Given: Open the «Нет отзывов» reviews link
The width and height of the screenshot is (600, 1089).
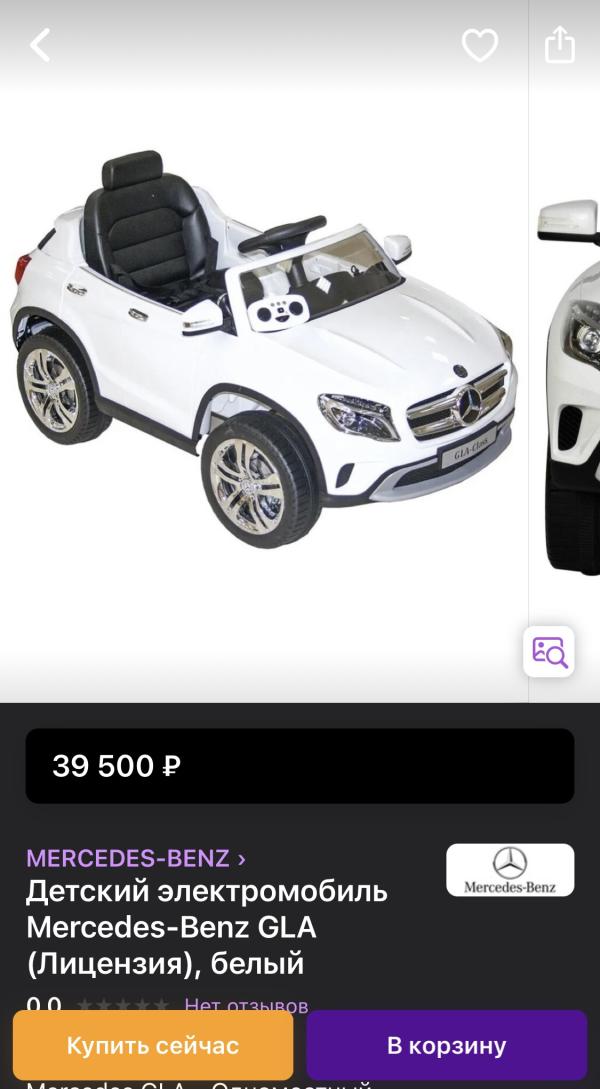Looking at the screenshot, I should tap(246, 1005).
